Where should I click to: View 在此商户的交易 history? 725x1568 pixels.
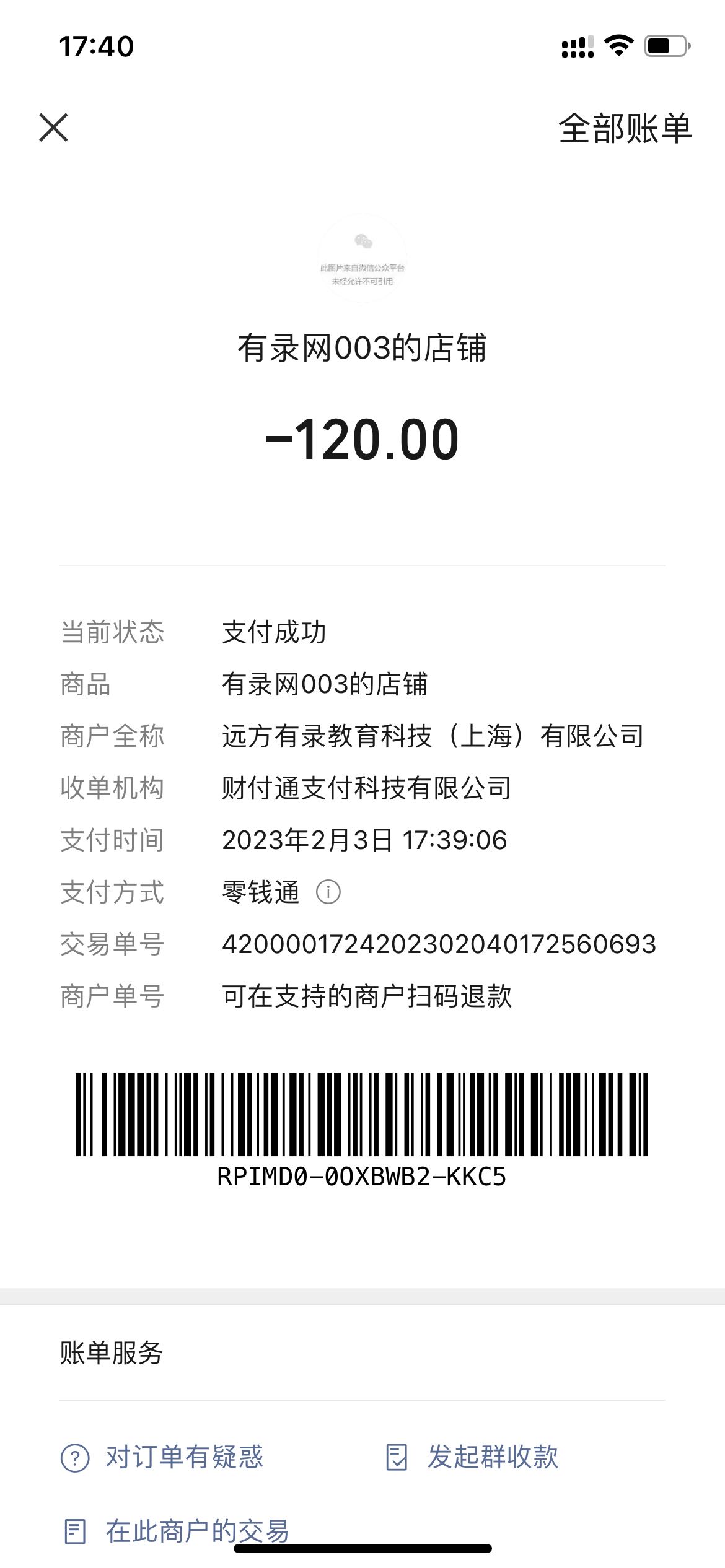177,1531
